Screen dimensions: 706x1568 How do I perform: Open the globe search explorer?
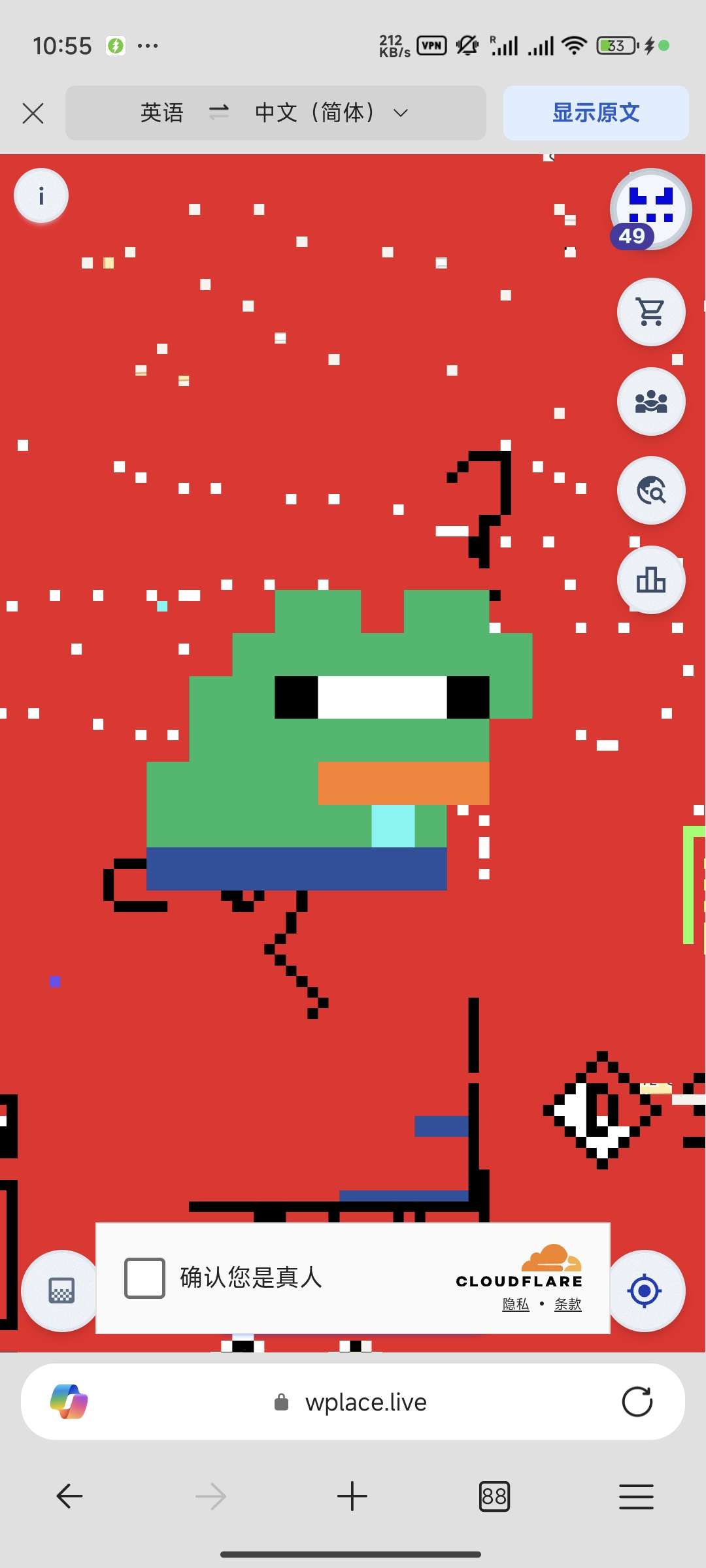point(651,490)
